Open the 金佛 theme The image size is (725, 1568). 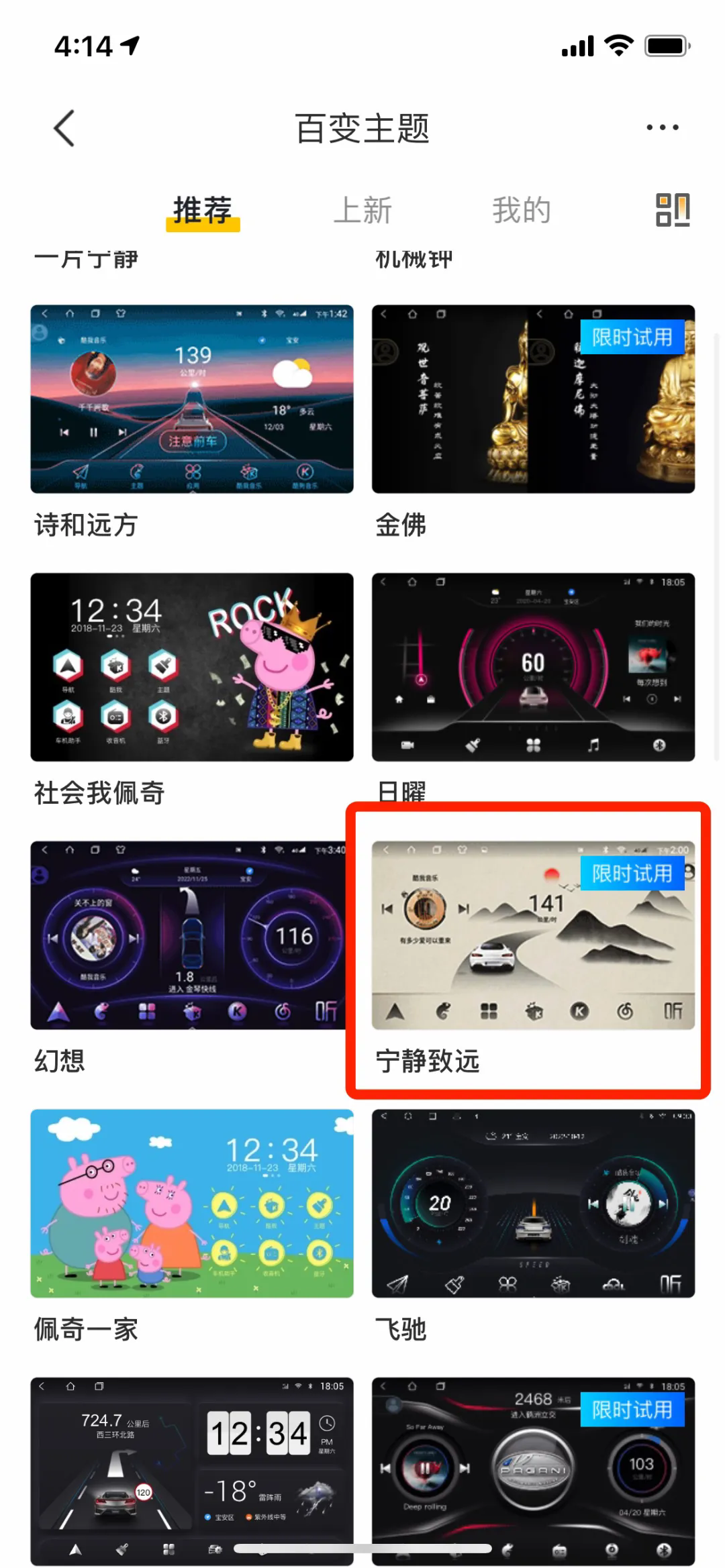coord(533,399)
